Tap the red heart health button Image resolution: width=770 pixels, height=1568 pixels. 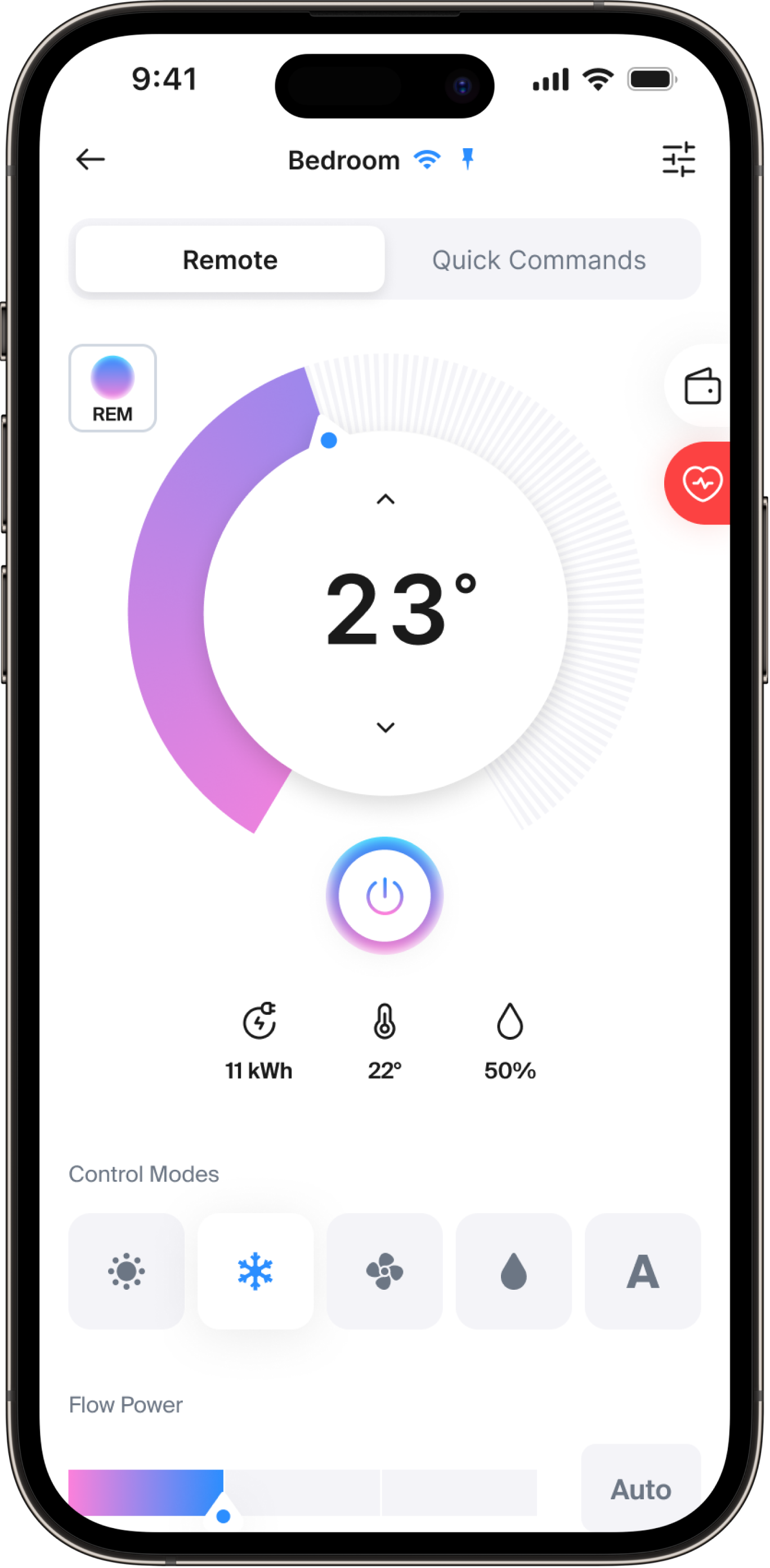pyautogui.click(x=702, y=483)
